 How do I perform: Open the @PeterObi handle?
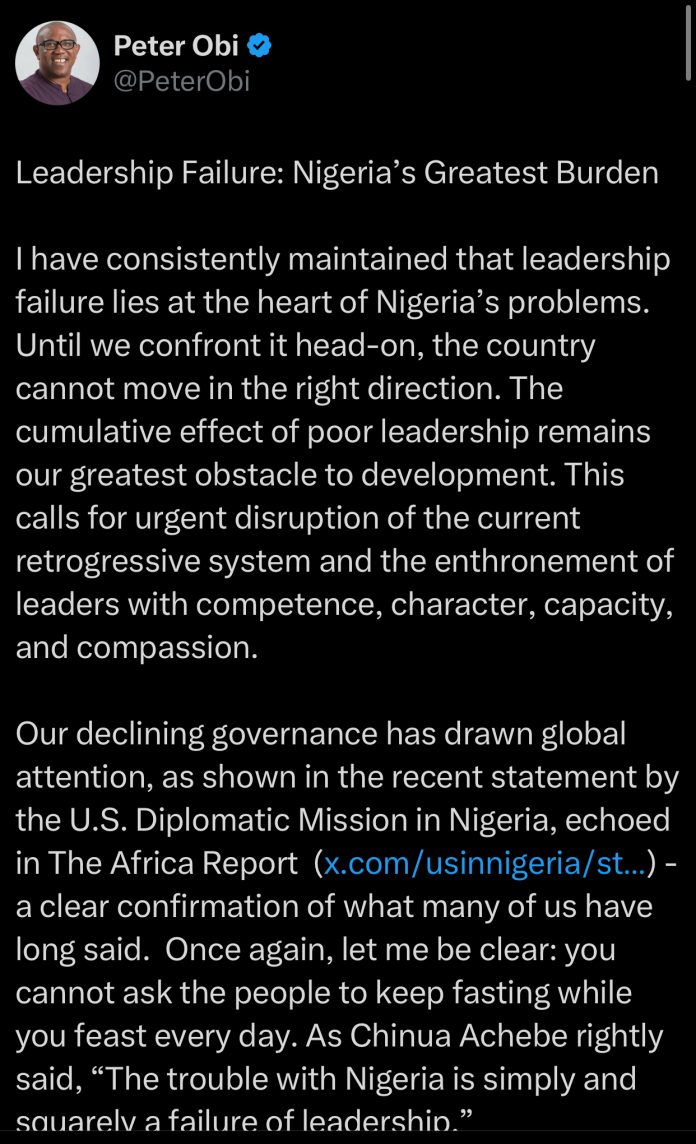tap(182, 81)
